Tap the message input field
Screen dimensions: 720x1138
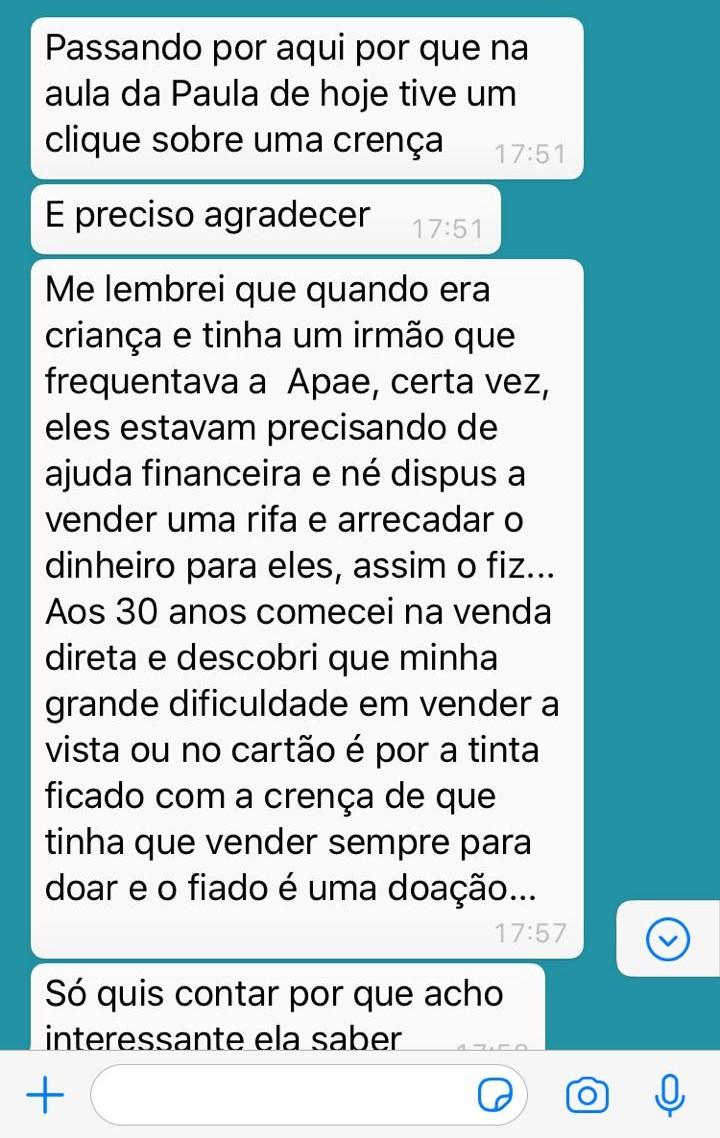coord(280,1096)
